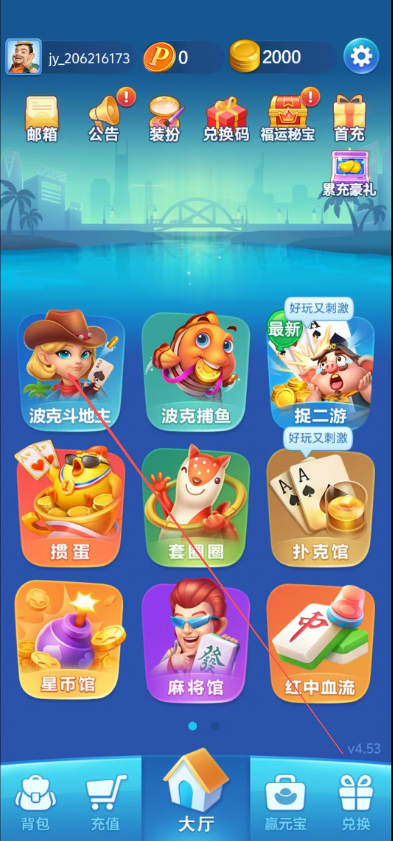
Task: Open the 首充 first recharge gift
Action: 350,119
